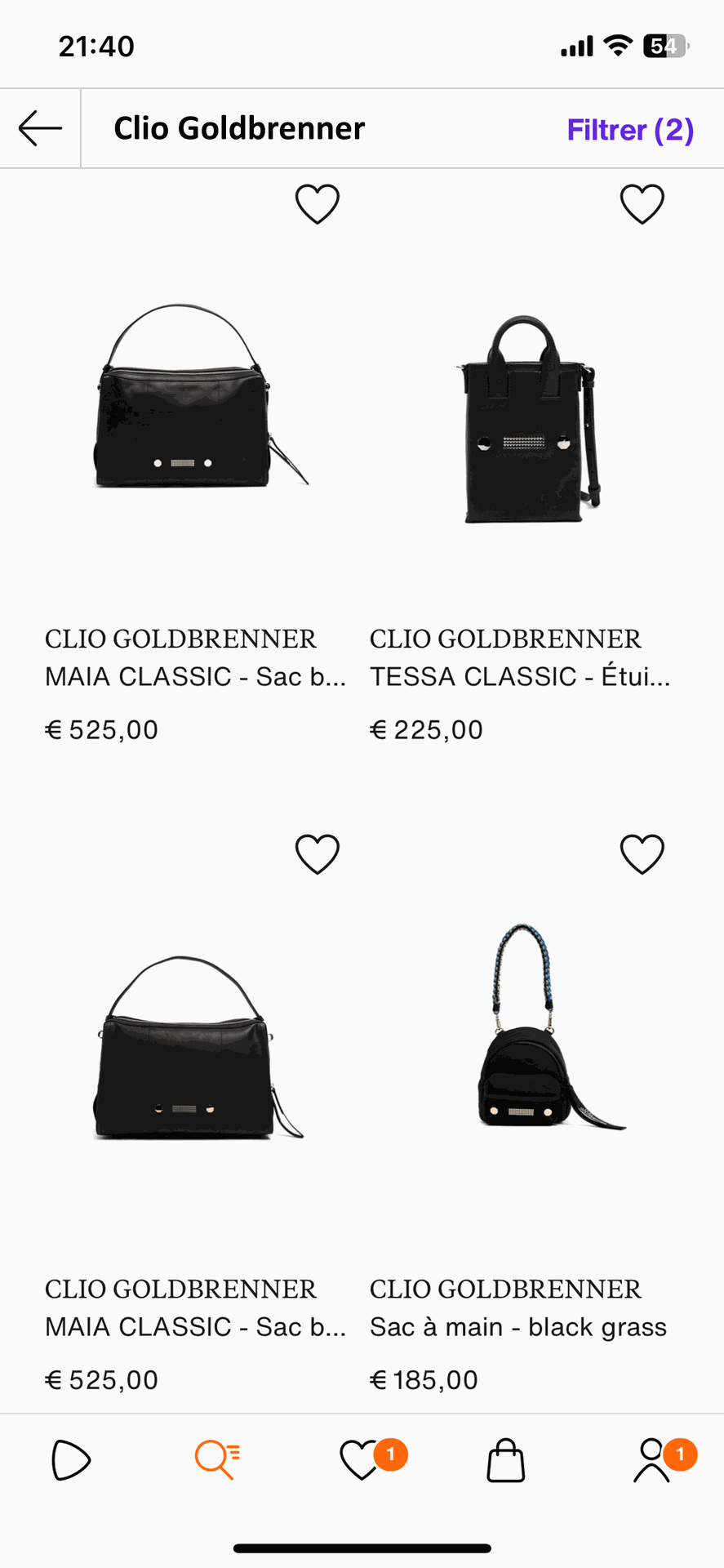The image size is (724, 1568).
Task: Switch to the home tab
Action: pyautogui.click(x=71, y=1460)
